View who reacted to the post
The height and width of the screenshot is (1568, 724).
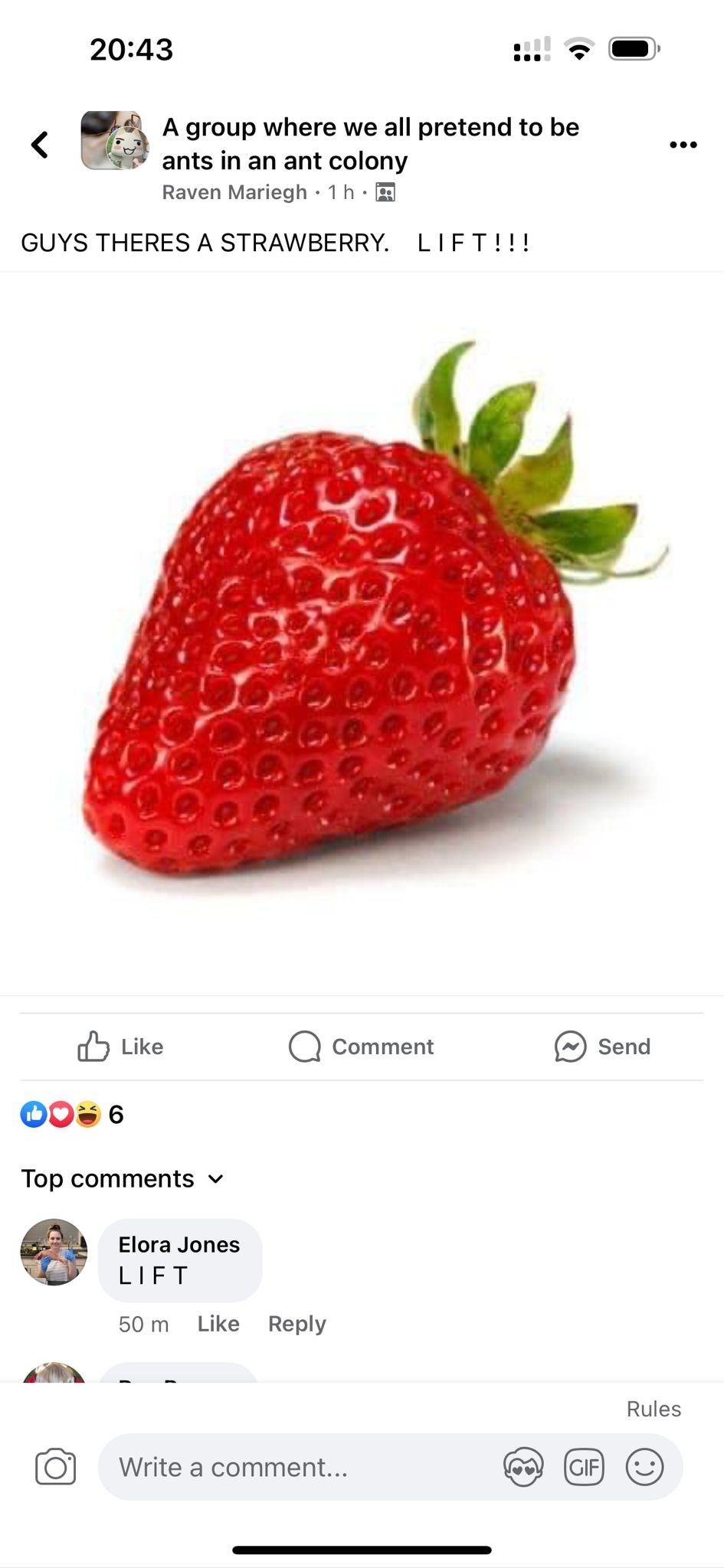(x=72, y=1114)
